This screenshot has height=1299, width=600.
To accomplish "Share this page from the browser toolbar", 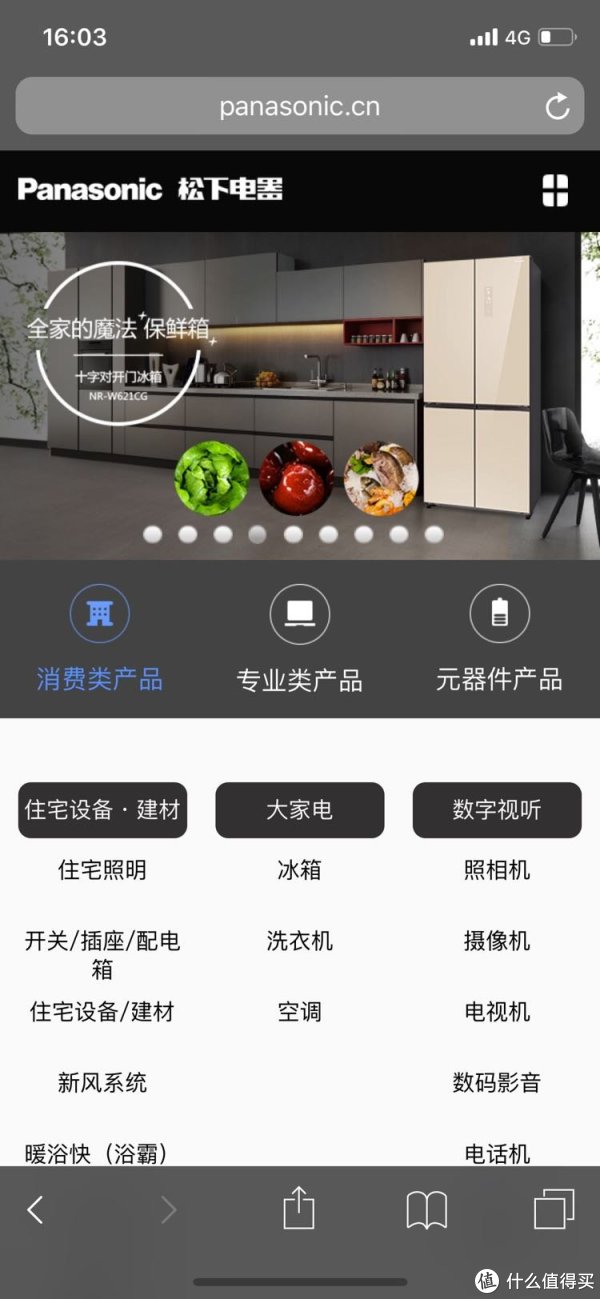I will pos(299,1210).
